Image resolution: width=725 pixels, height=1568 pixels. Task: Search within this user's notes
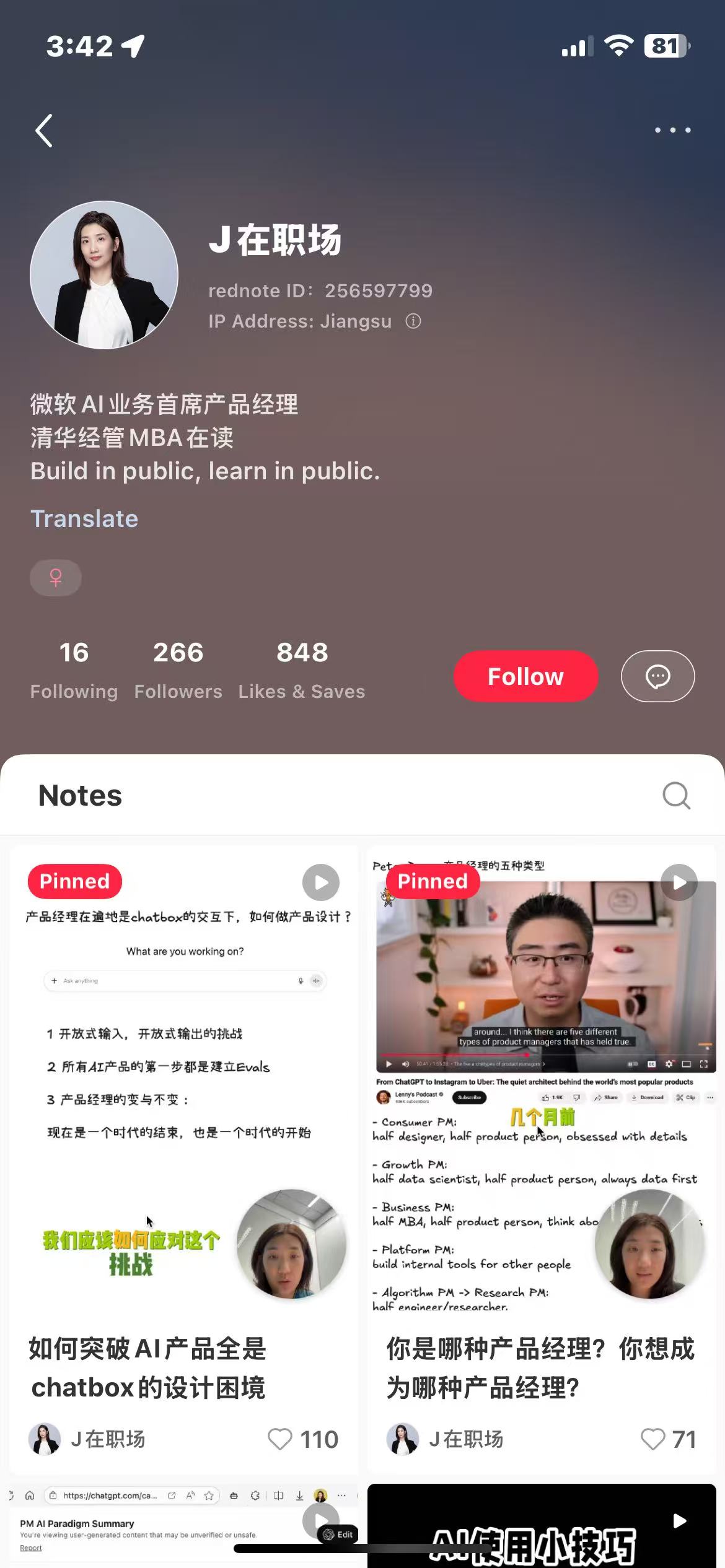click(x=676, y=795)
